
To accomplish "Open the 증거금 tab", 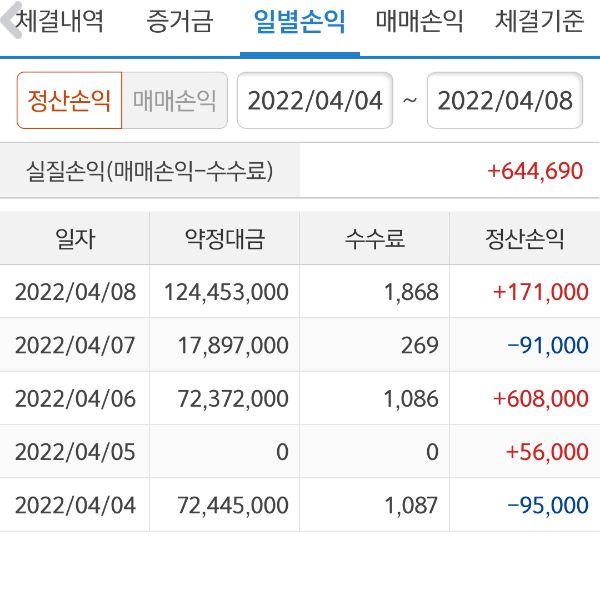I will pos(179,22).
